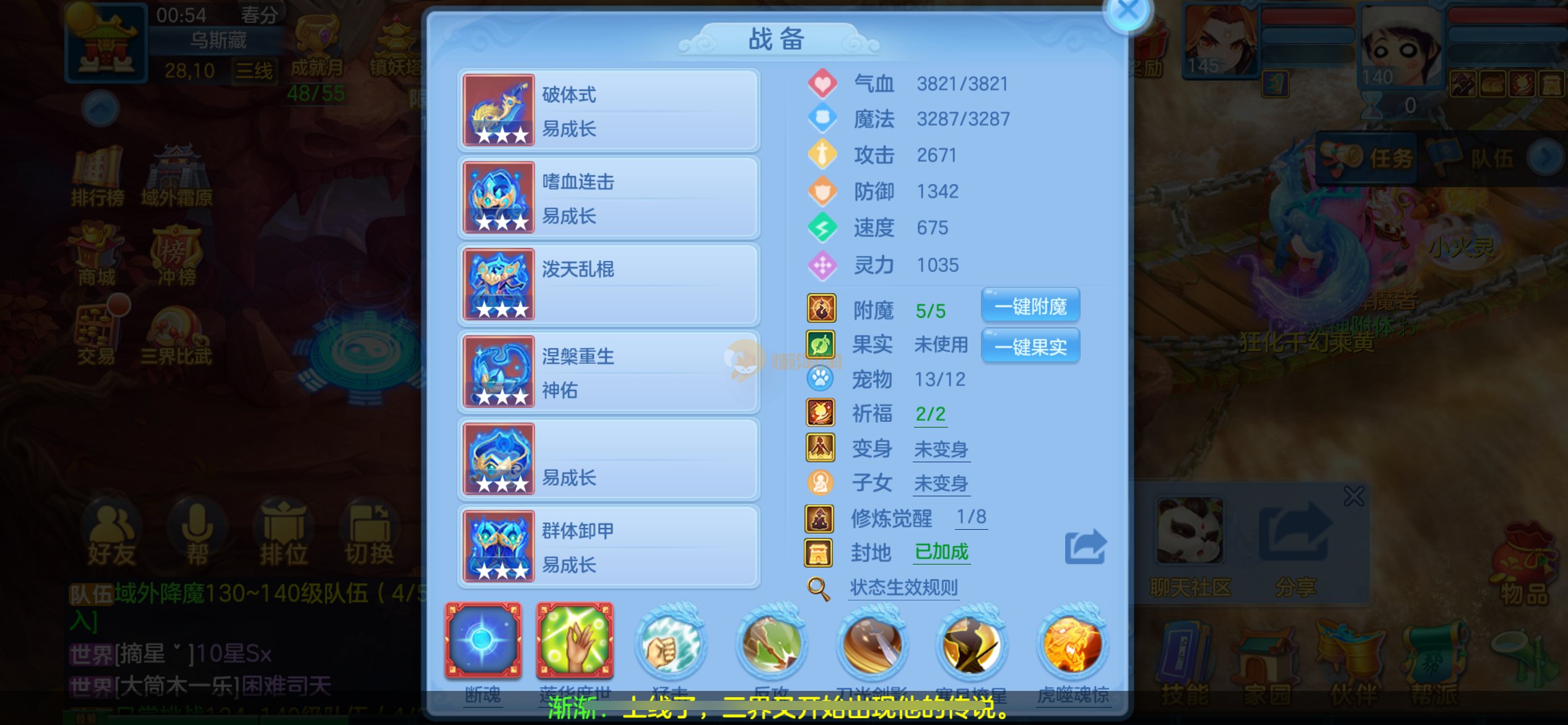Tap the 祈福 2/2 link
The width and height of the screenshot is (1568, 725).
click(930, 414)
